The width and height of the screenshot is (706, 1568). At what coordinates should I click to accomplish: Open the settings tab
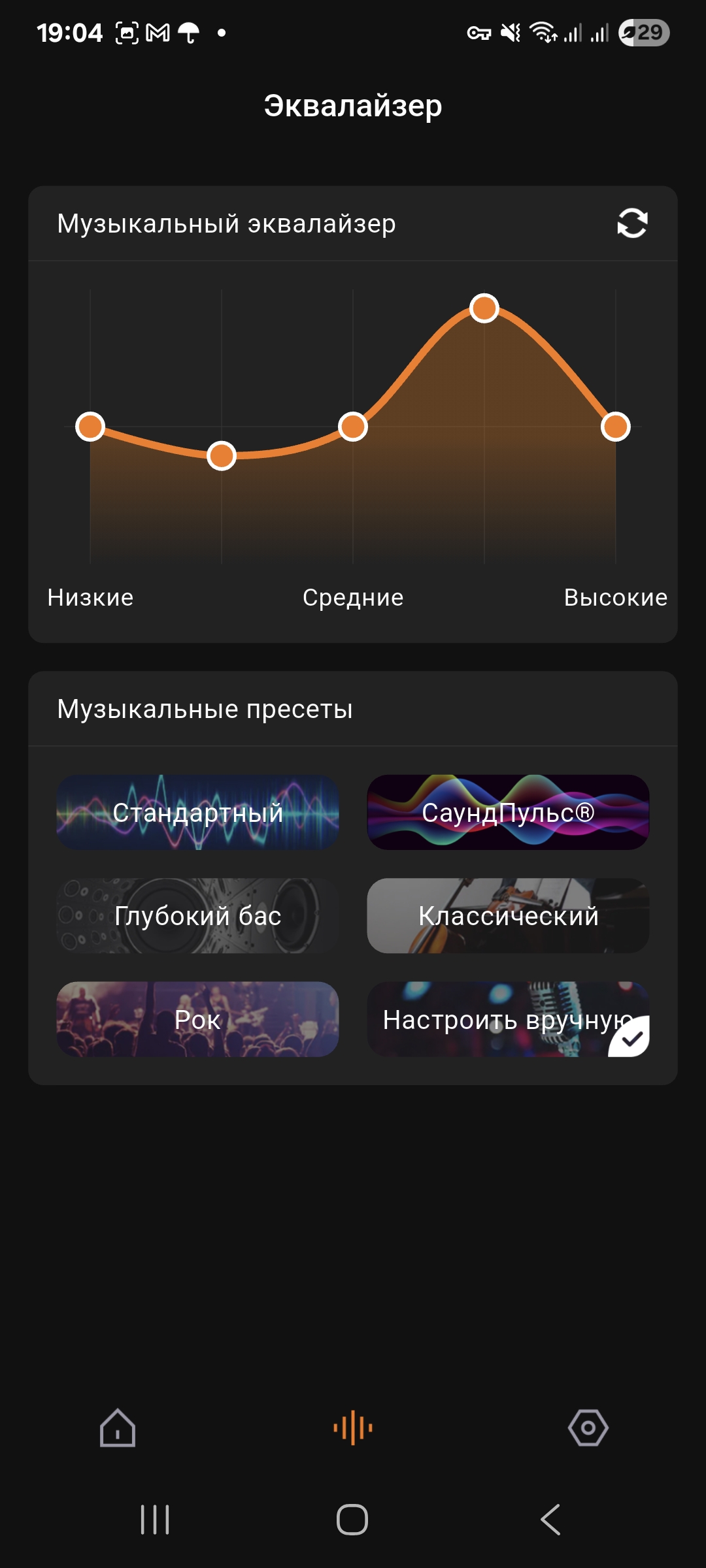point(588,1428)
